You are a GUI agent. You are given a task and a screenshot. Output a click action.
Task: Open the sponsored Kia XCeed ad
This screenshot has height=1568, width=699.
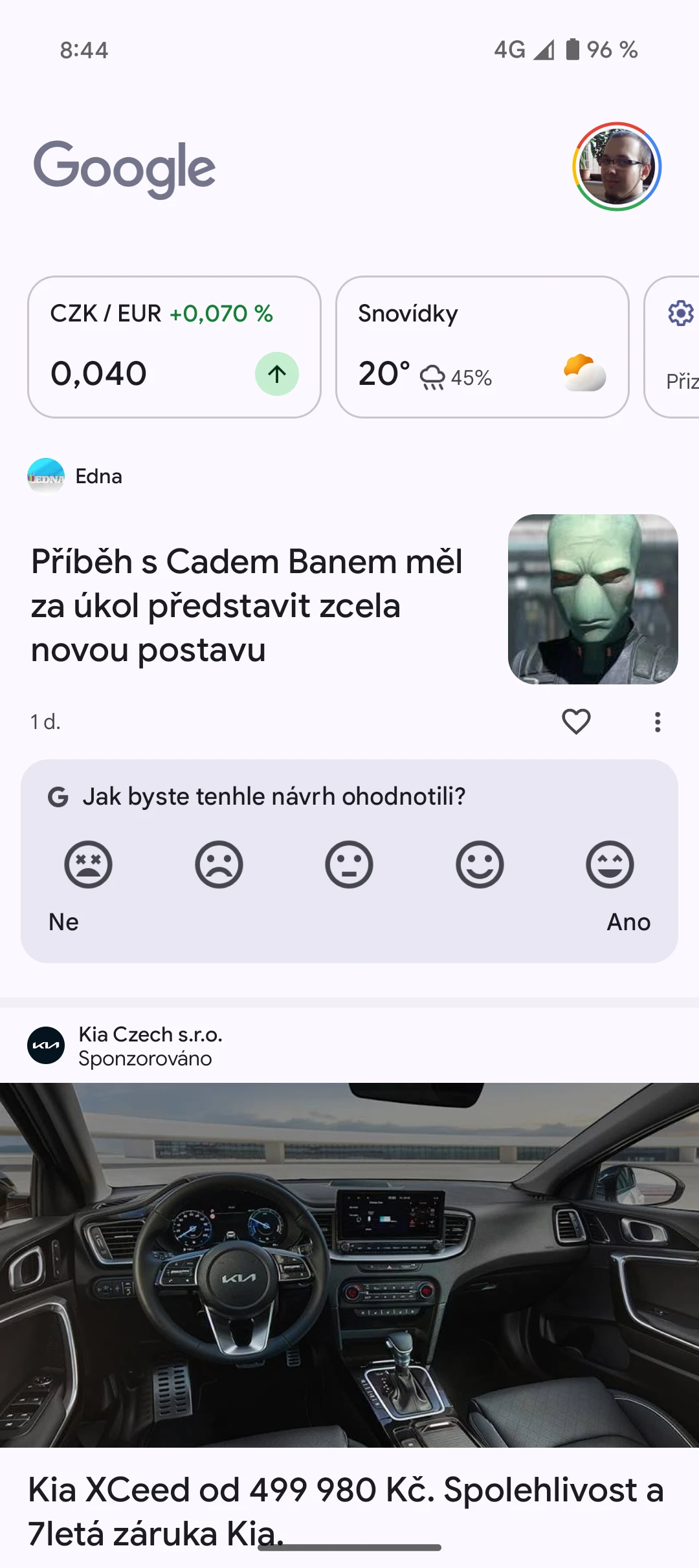click(349, 1265)
